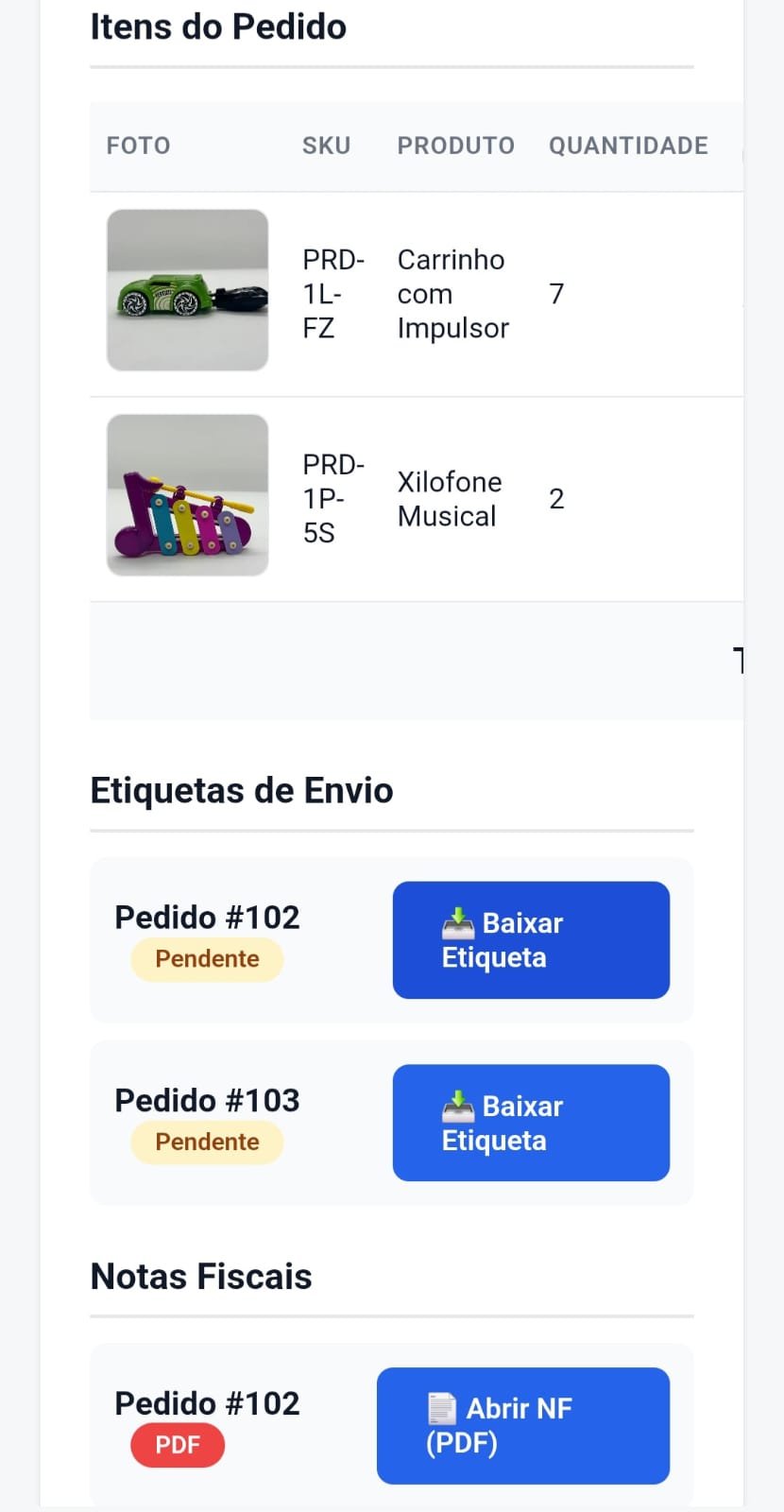Select SKU code PRD-1L-FZ
This screenshot has height=1512, width=784.
point(332,293)
